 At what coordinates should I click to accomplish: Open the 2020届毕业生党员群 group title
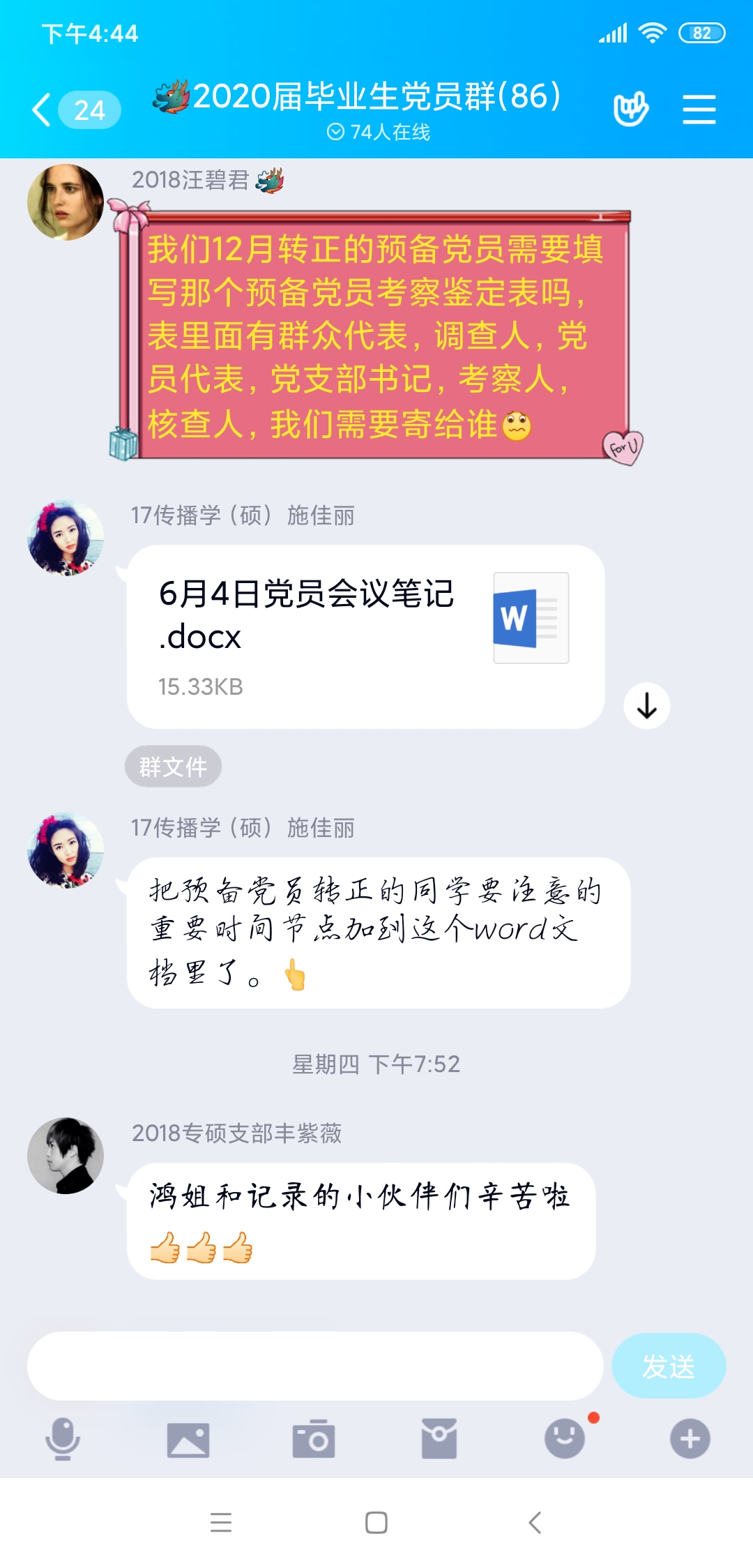(x=376, y=98)
